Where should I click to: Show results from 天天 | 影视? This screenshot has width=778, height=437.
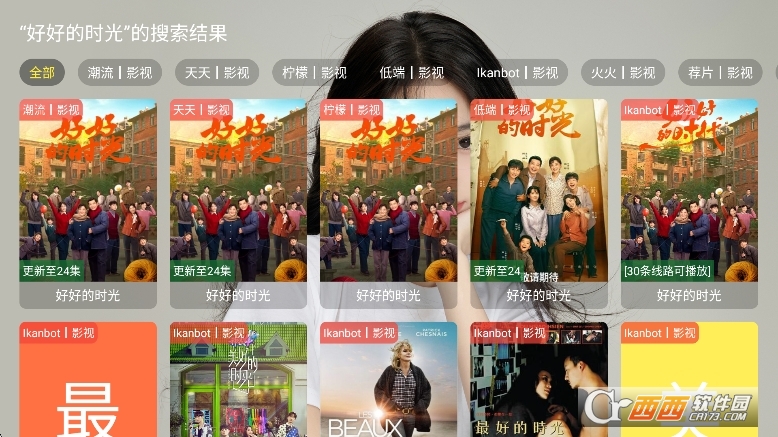click(x=217, y=72)
